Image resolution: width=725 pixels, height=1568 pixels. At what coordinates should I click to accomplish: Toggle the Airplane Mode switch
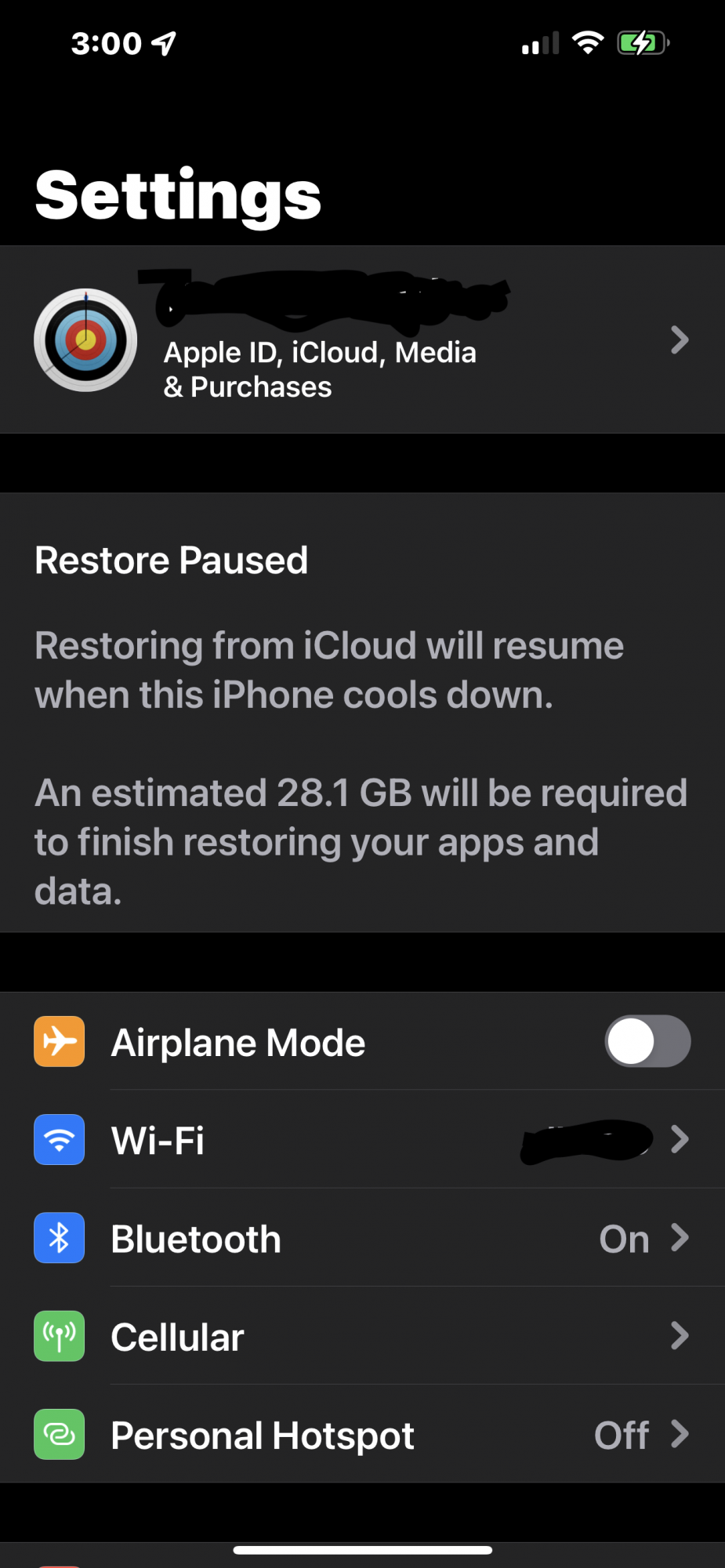point(647,1041)
